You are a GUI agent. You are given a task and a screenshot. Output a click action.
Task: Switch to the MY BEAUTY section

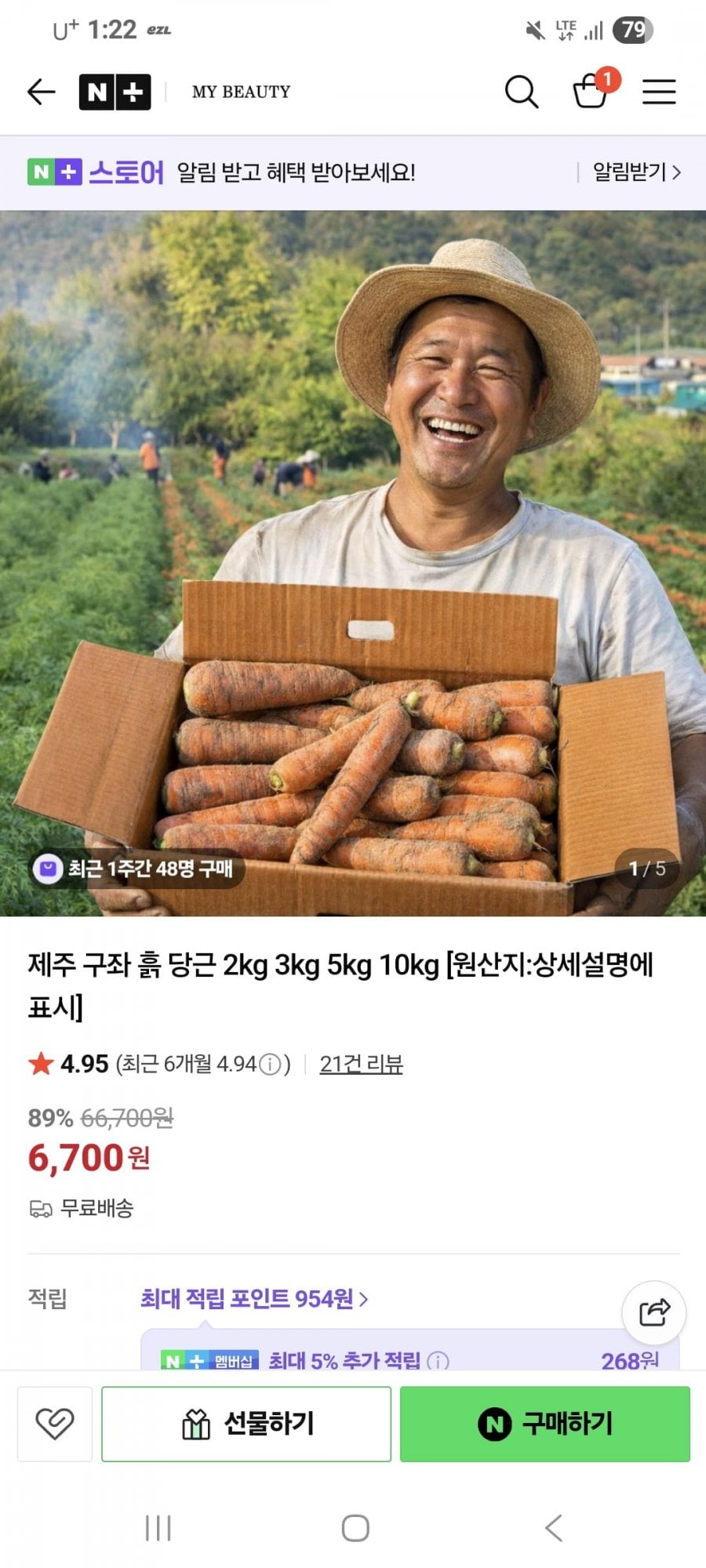239,92
